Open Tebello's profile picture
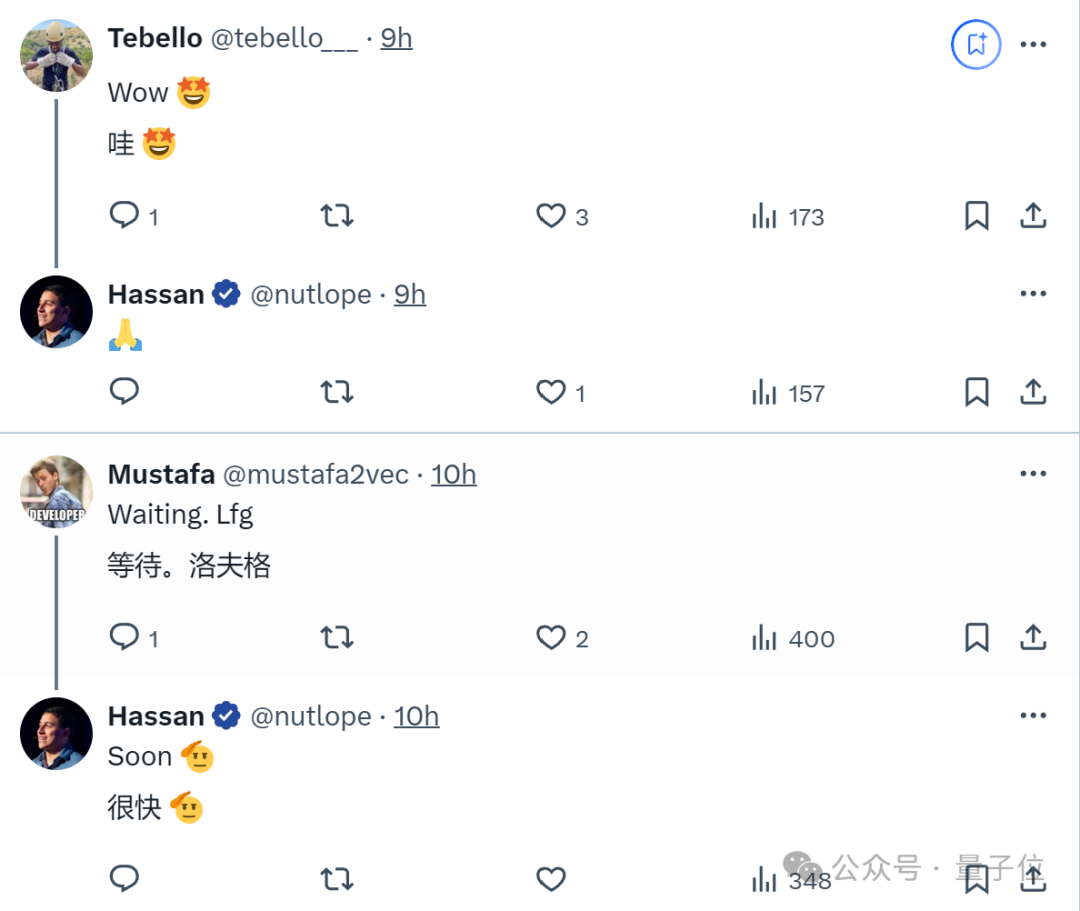The image size is (1080, 911). pos(56,56)
